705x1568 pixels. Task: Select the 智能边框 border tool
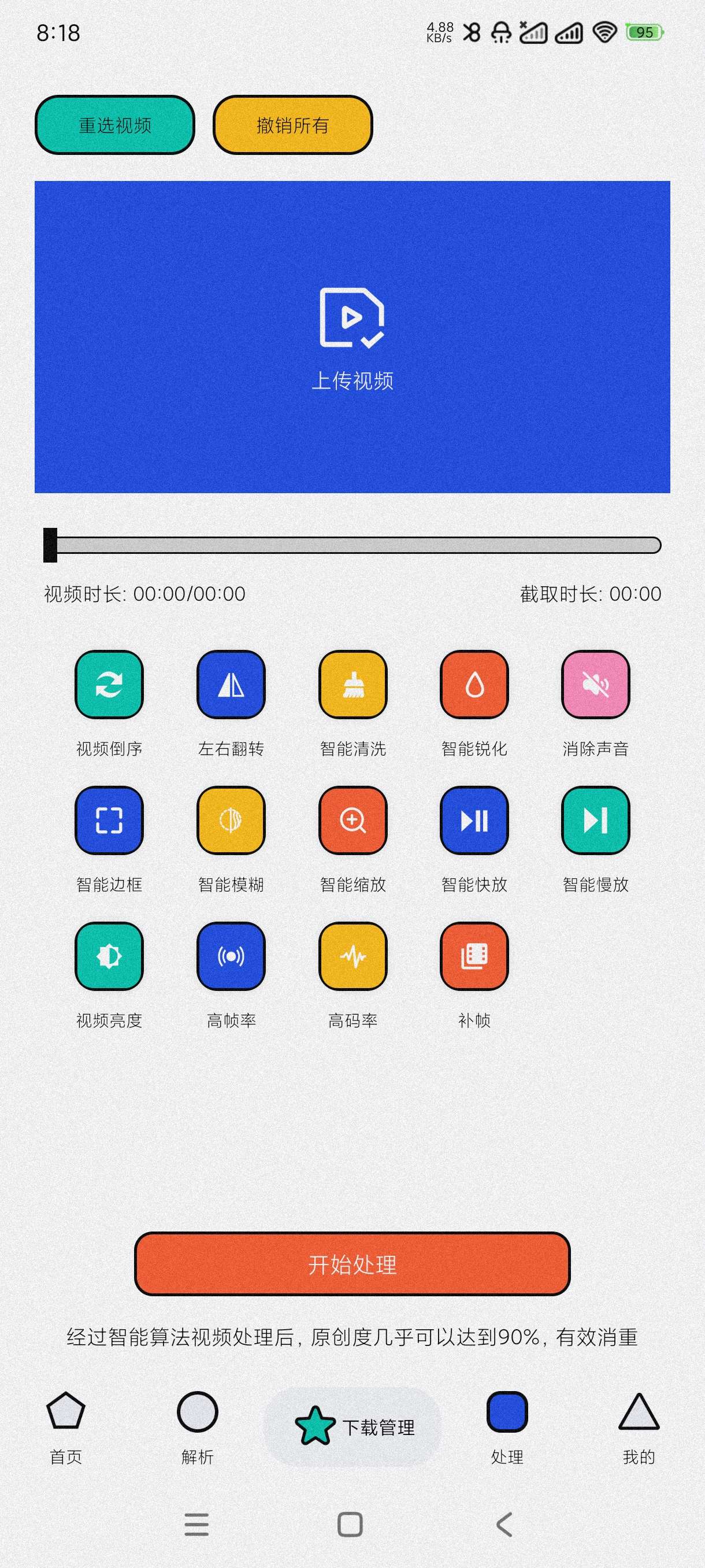coord(109,820)
